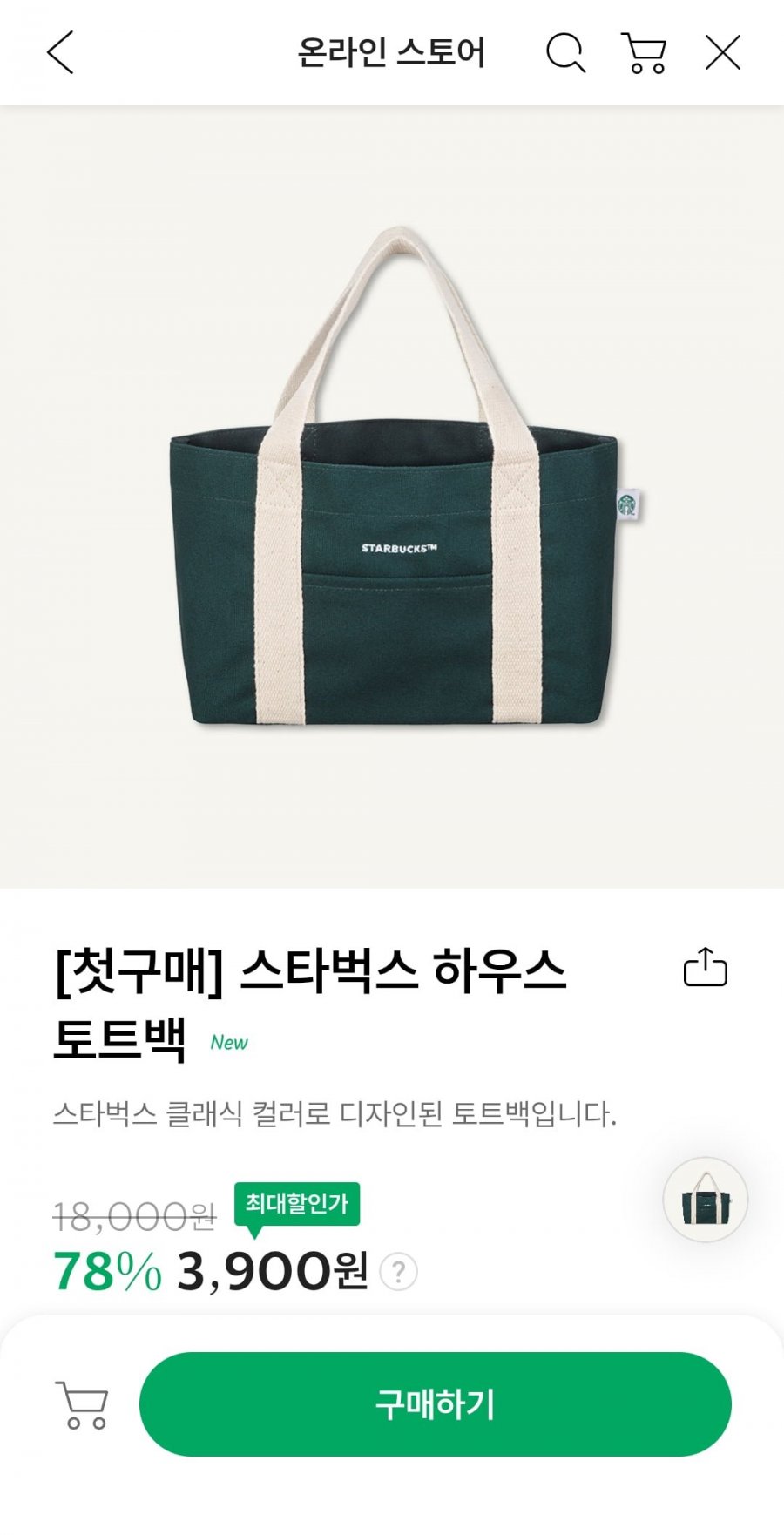Screen dimensions: 784x1535
Task: Open the shopping cart in the header
Action: pos(644,53)
